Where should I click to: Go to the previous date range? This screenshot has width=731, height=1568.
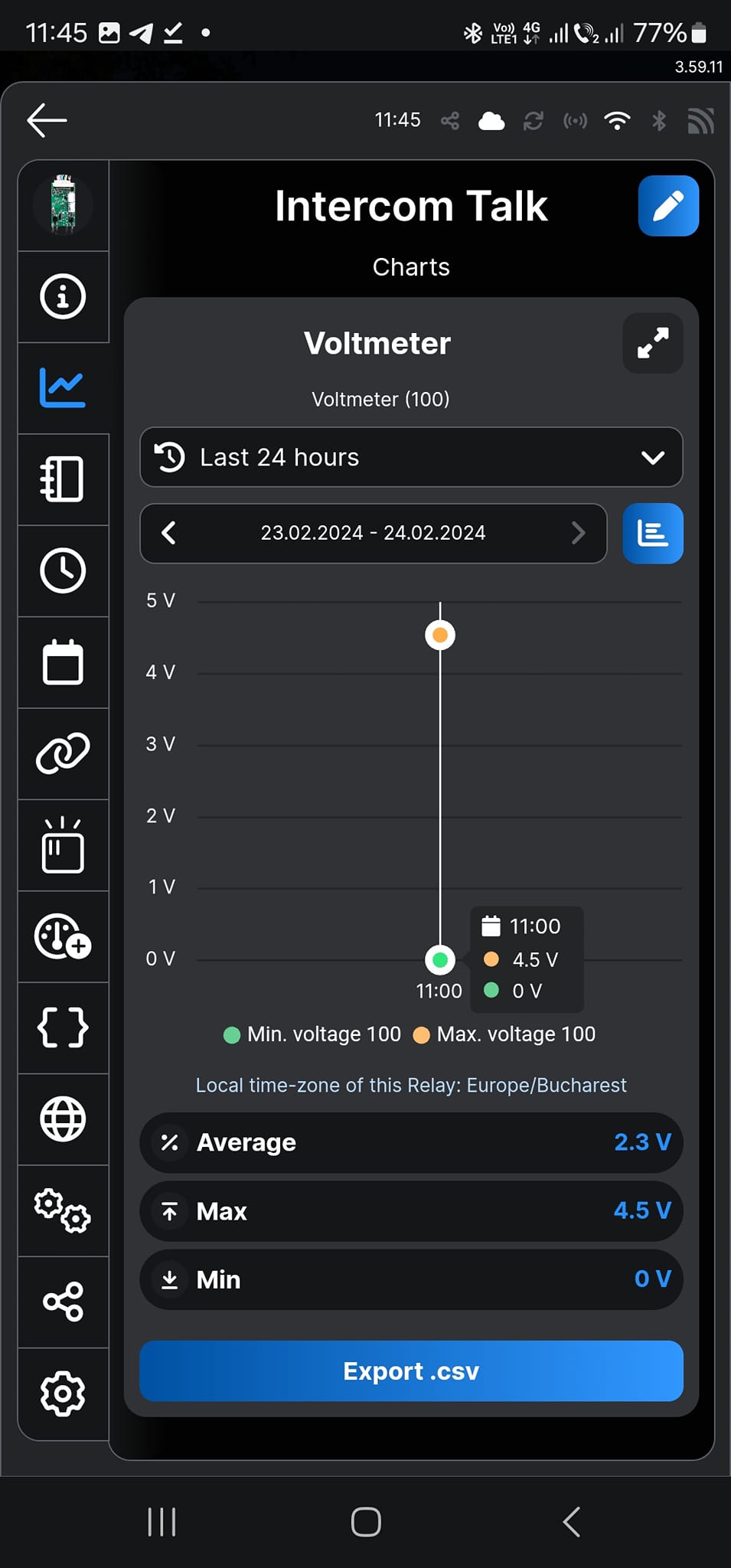tap(169, 533)
